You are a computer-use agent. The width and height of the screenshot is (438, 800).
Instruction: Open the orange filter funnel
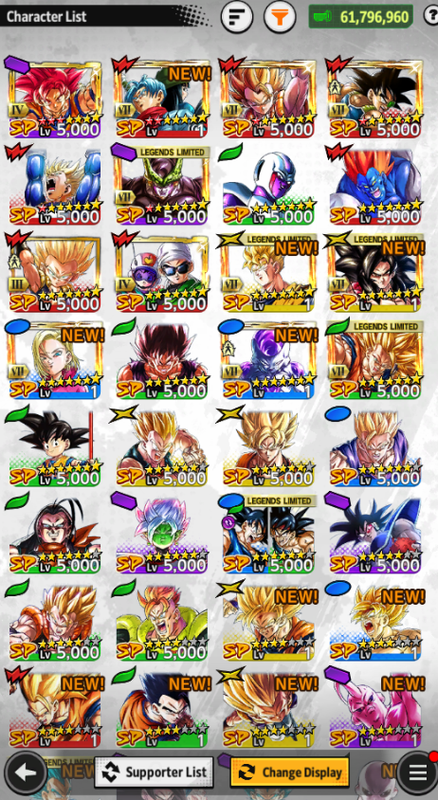(x=280, y=17)
